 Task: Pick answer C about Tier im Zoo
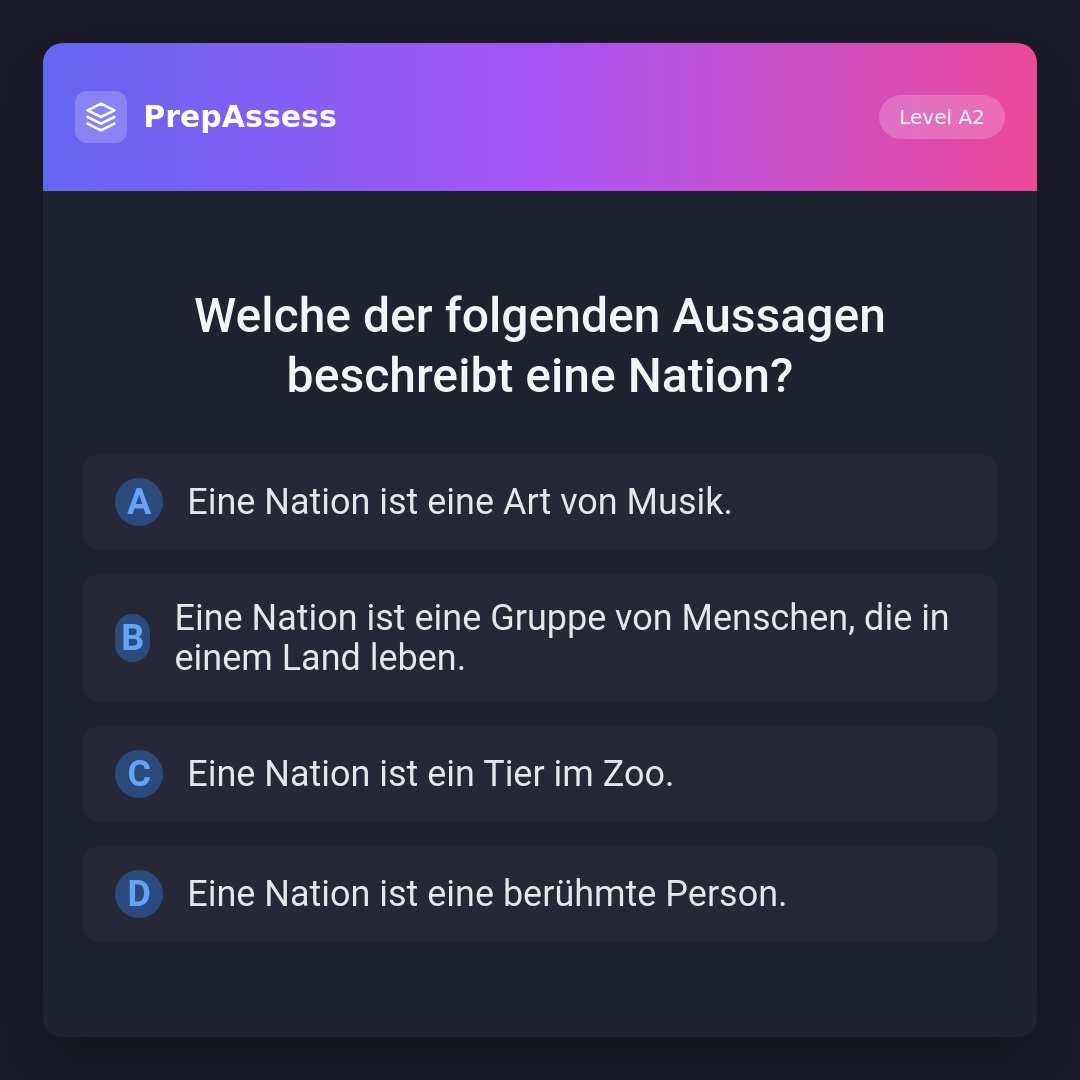[540, 774]
